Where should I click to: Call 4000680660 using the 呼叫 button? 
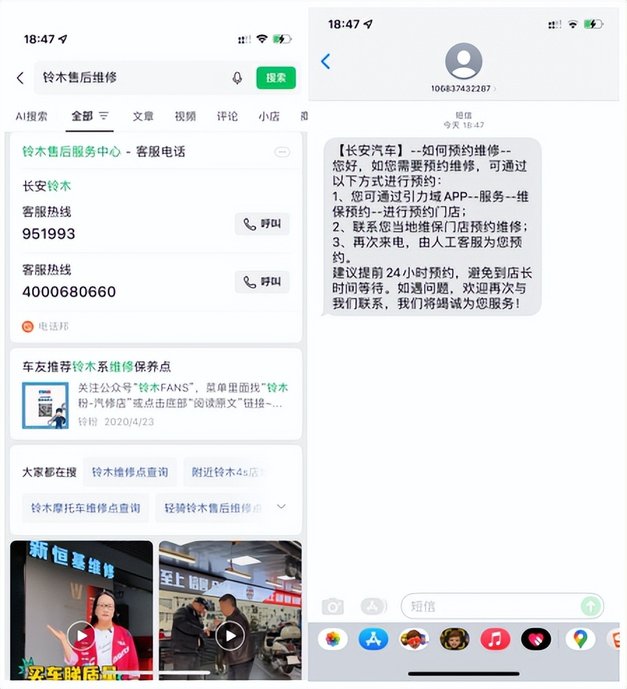(x=261, y=282)
